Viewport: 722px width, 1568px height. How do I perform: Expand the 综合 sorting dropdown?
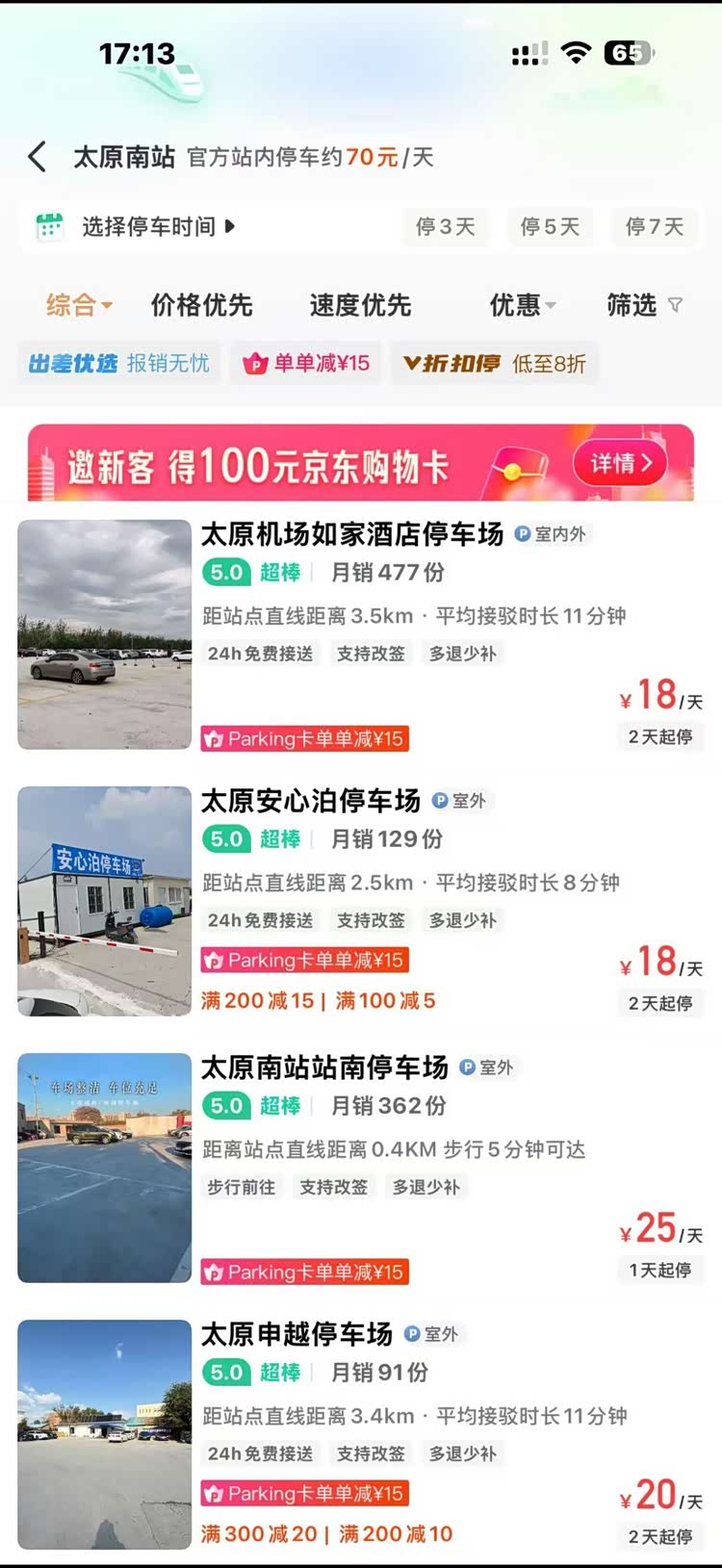pyautogui.click(x=79, y=305)
